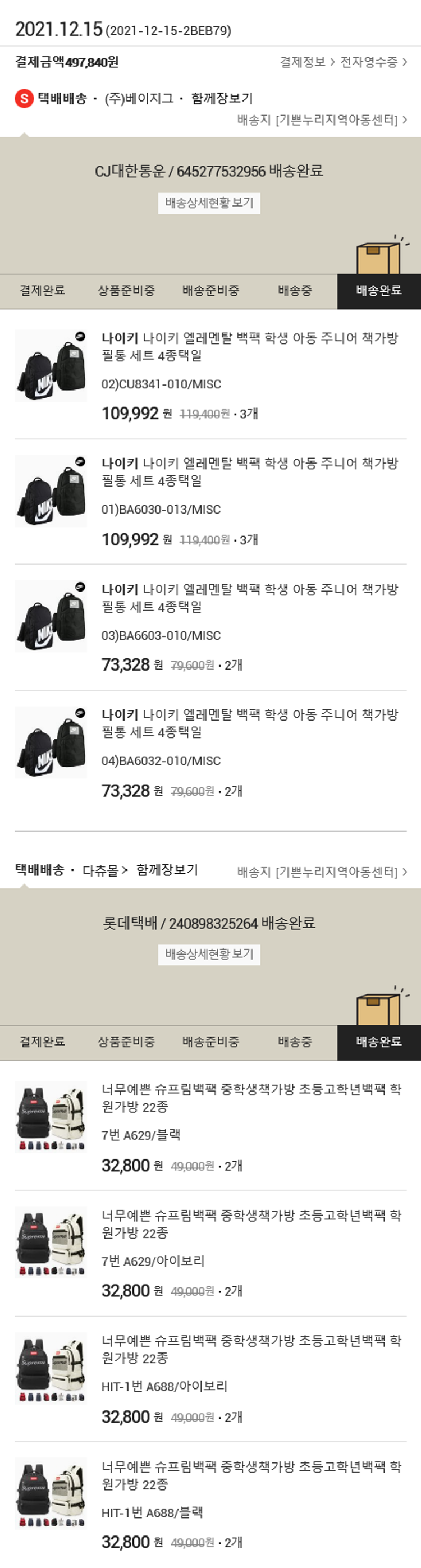Viewport: 421px width, 1568px height.
Task: Open 결제정보 payment details
Action: 306,62
